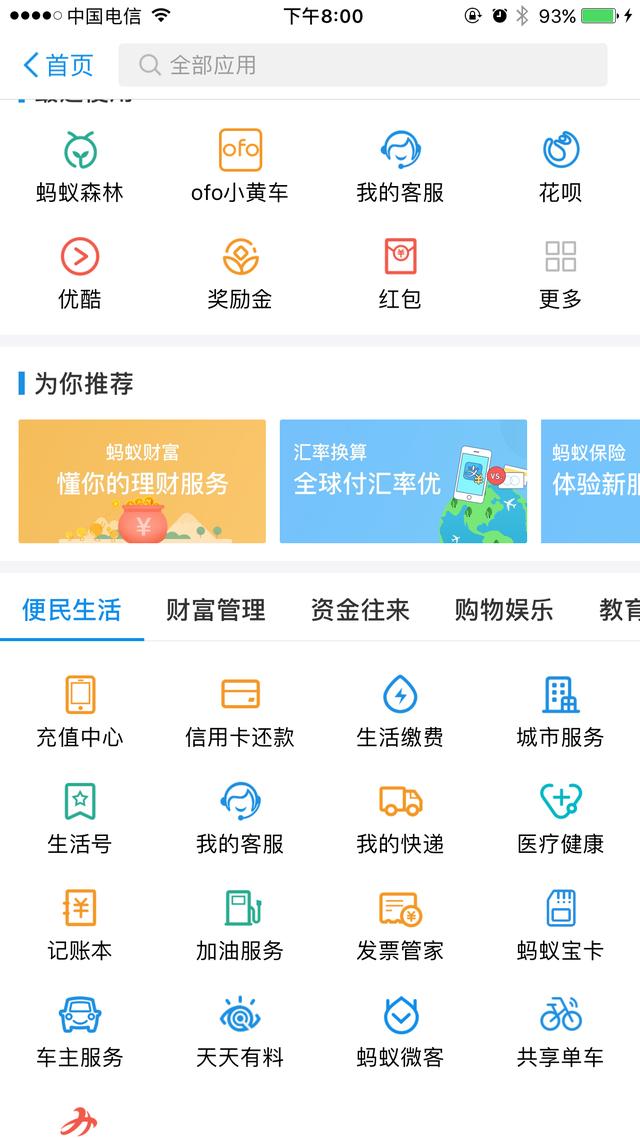The image size is (640, 1138).
Task: Open the 蚂蚁财富 recommendation card
Action: point(142,481)
